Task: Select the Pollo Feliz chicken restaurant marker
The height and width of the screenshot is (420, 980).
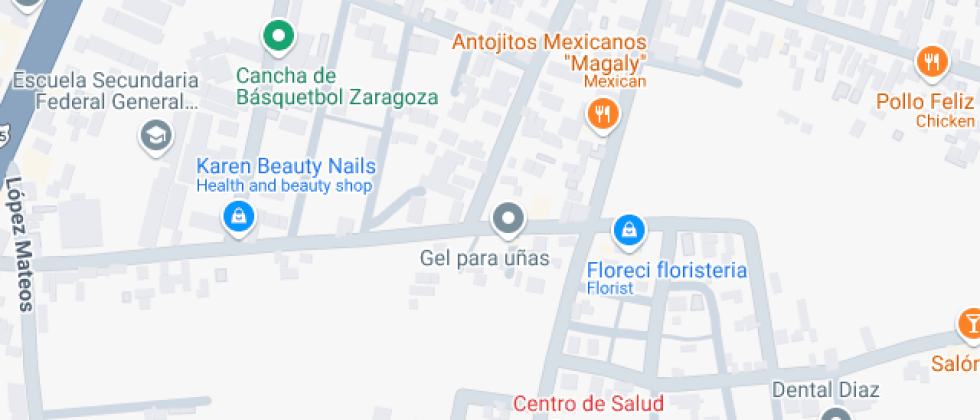Action: (931, 63)
